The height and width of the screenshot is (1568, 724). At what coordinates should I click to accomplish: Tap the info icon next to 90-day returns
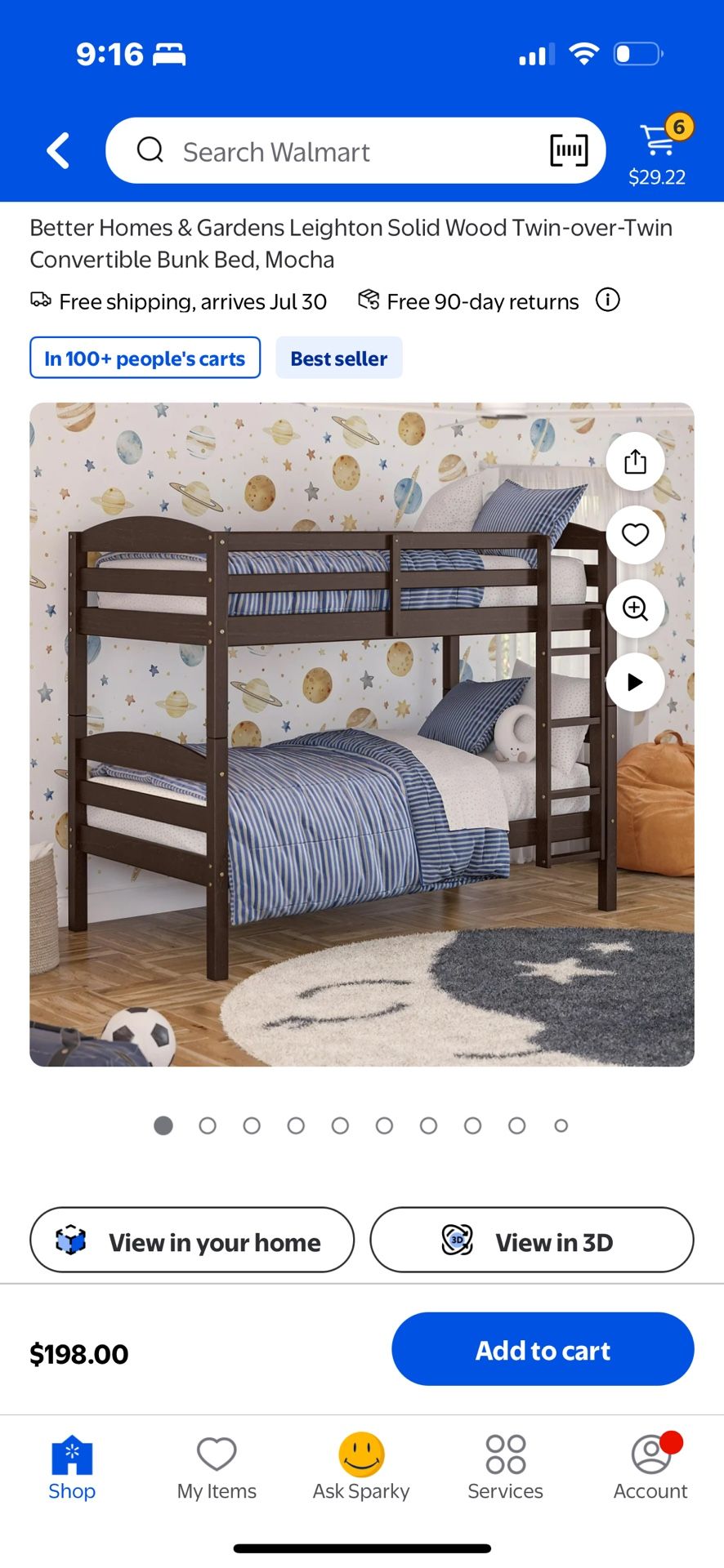coord(608,301)
